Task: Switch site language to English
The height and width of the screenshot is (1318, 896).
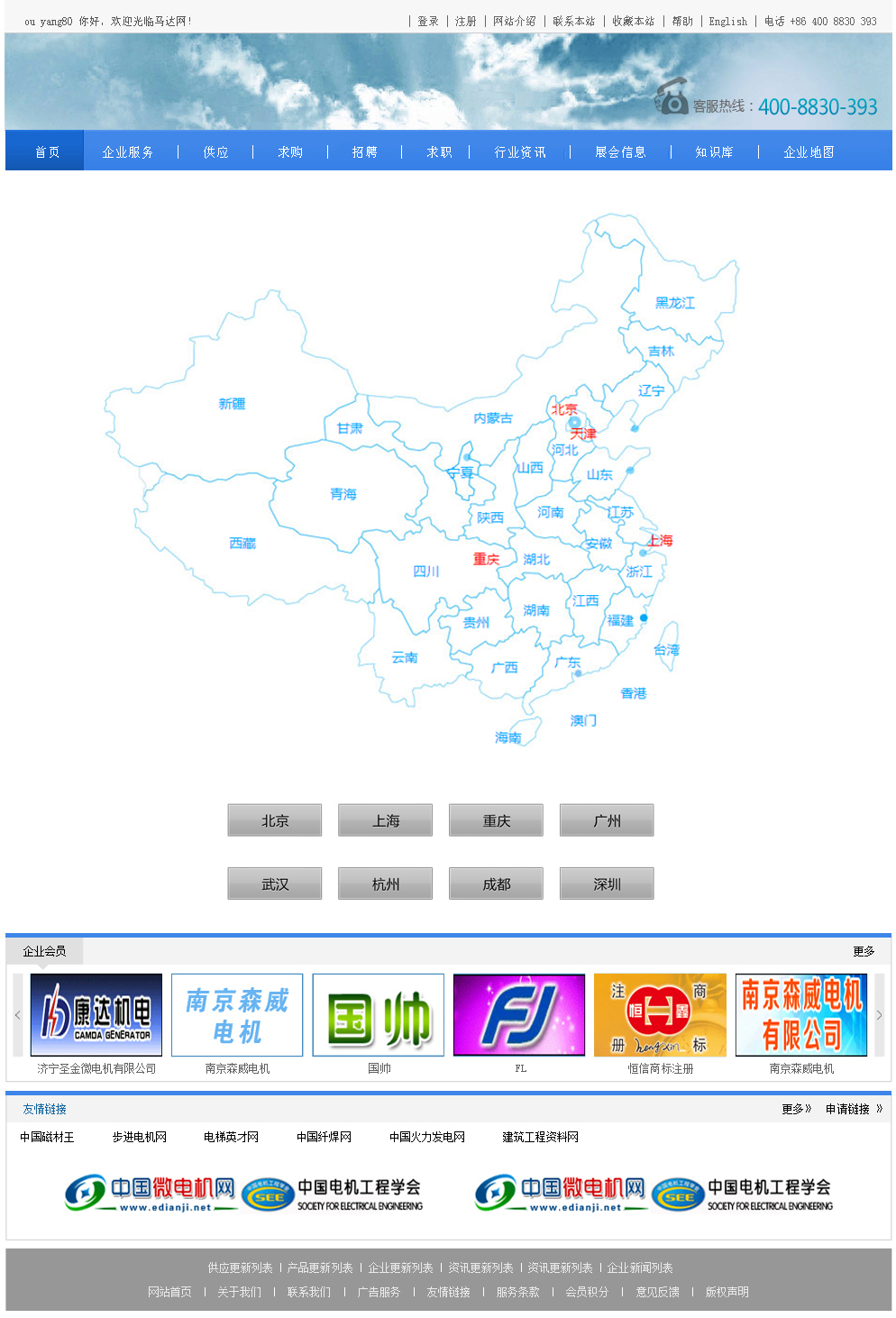Action: [x=727, y=21]
